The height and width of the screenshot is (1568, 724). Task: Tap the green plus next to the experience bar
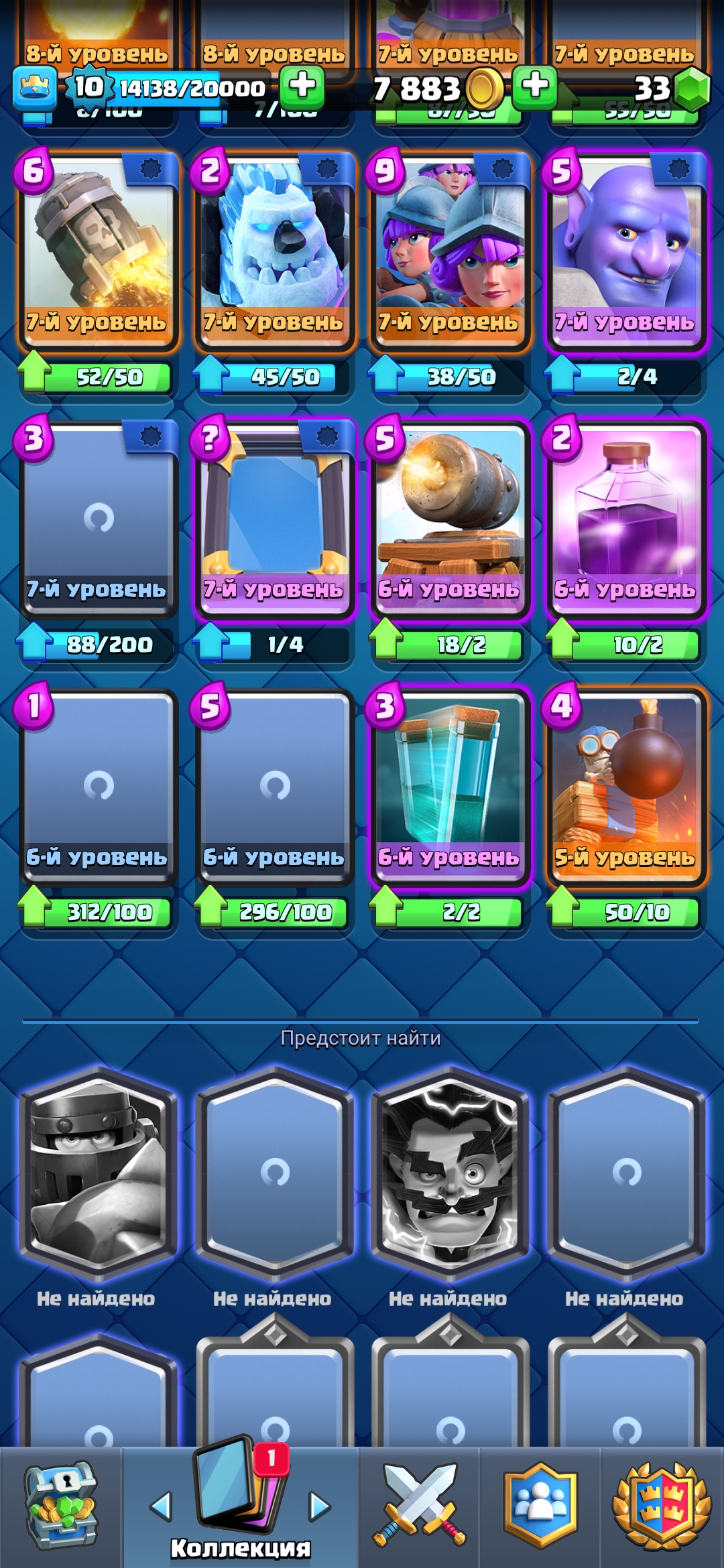pos(302,86)
